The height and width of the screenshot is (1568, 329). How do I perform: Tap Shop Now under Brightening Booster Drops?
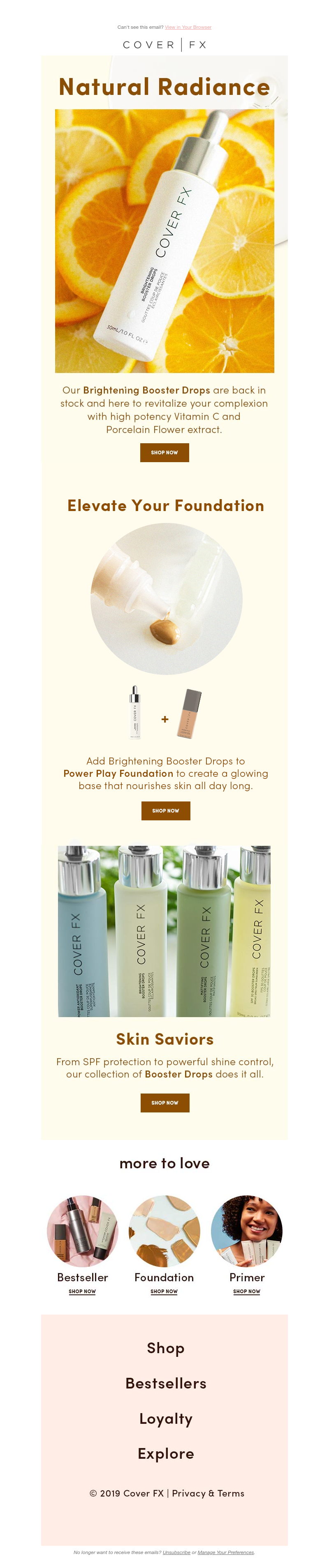tap(164, 452)
